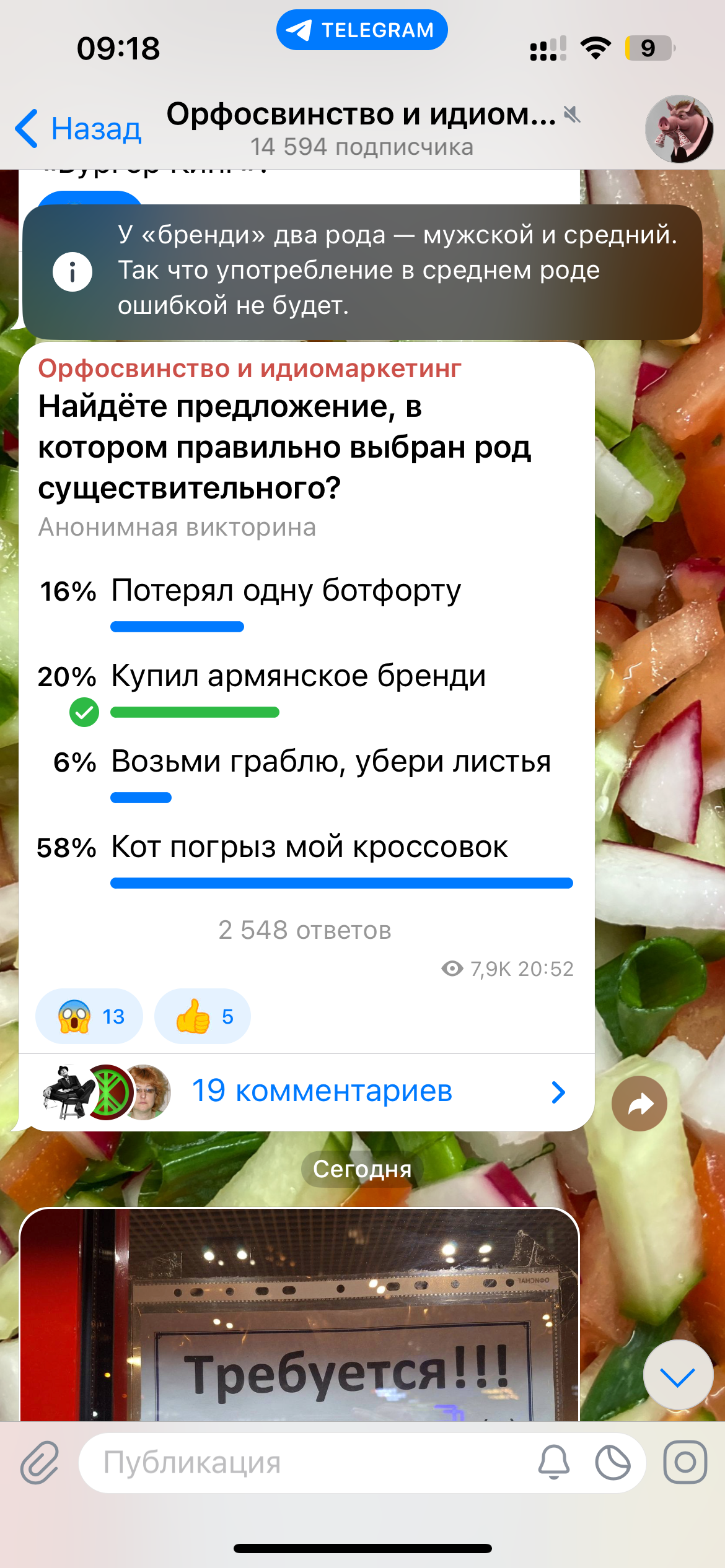Attach a file with the paperclip

point(40,1463)
